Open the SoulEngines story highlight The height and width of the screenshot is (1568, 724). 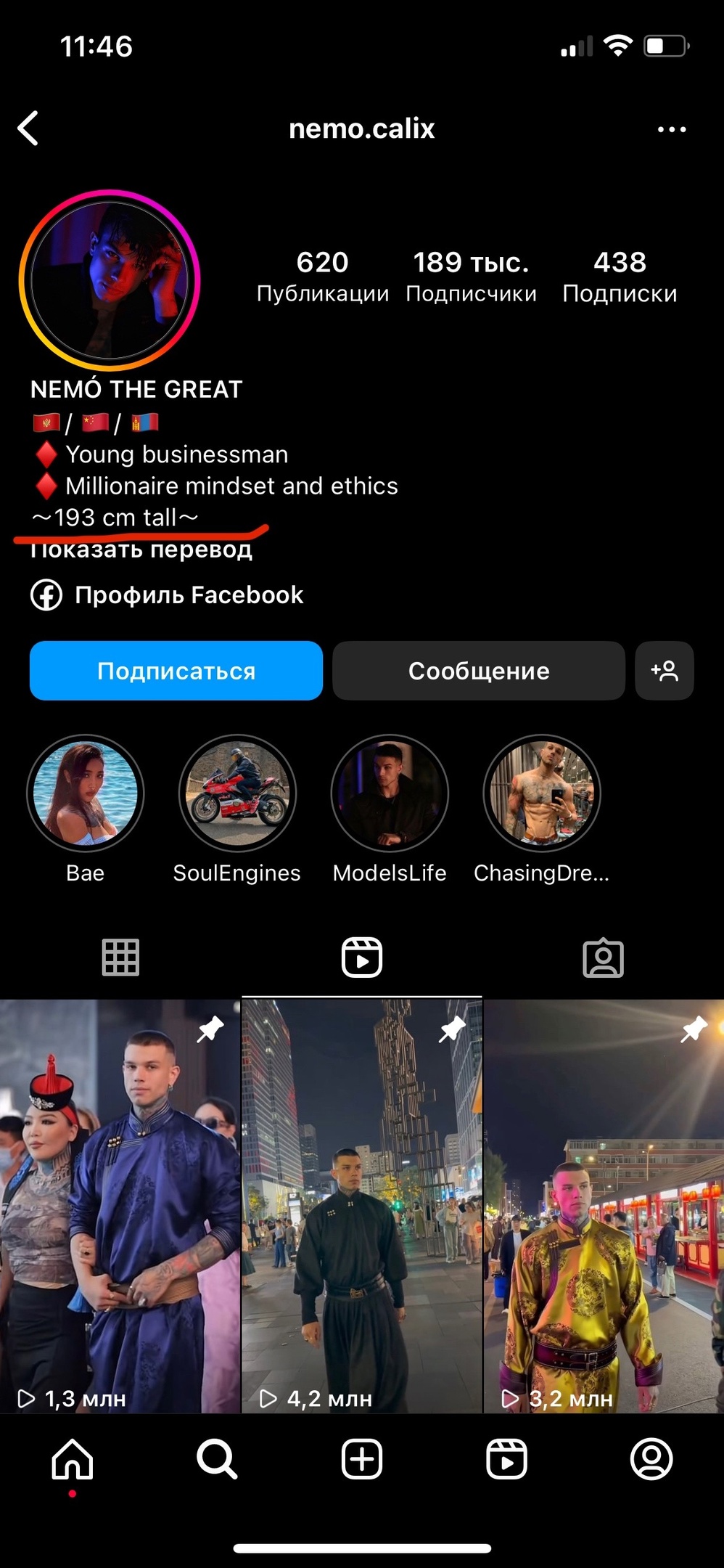[x=237, y=793]
